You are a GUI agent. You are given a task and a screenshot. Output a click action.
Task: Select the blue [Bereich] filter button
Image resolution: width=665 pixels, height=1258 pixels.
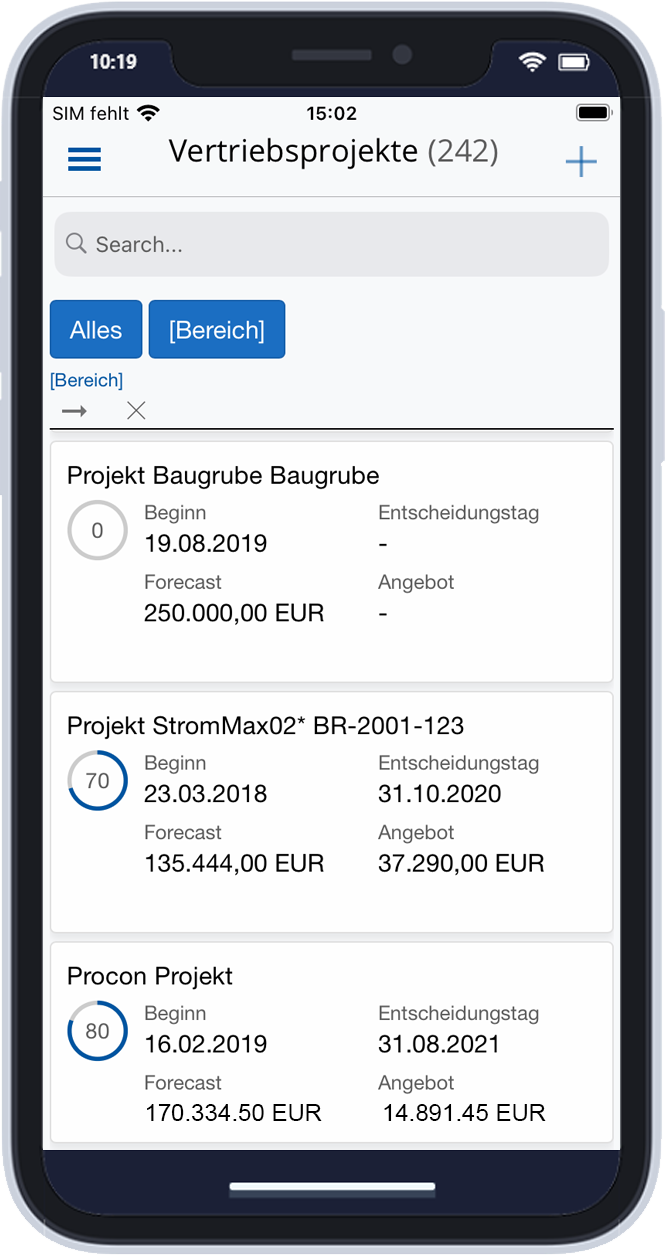click(x=217, y=329)
